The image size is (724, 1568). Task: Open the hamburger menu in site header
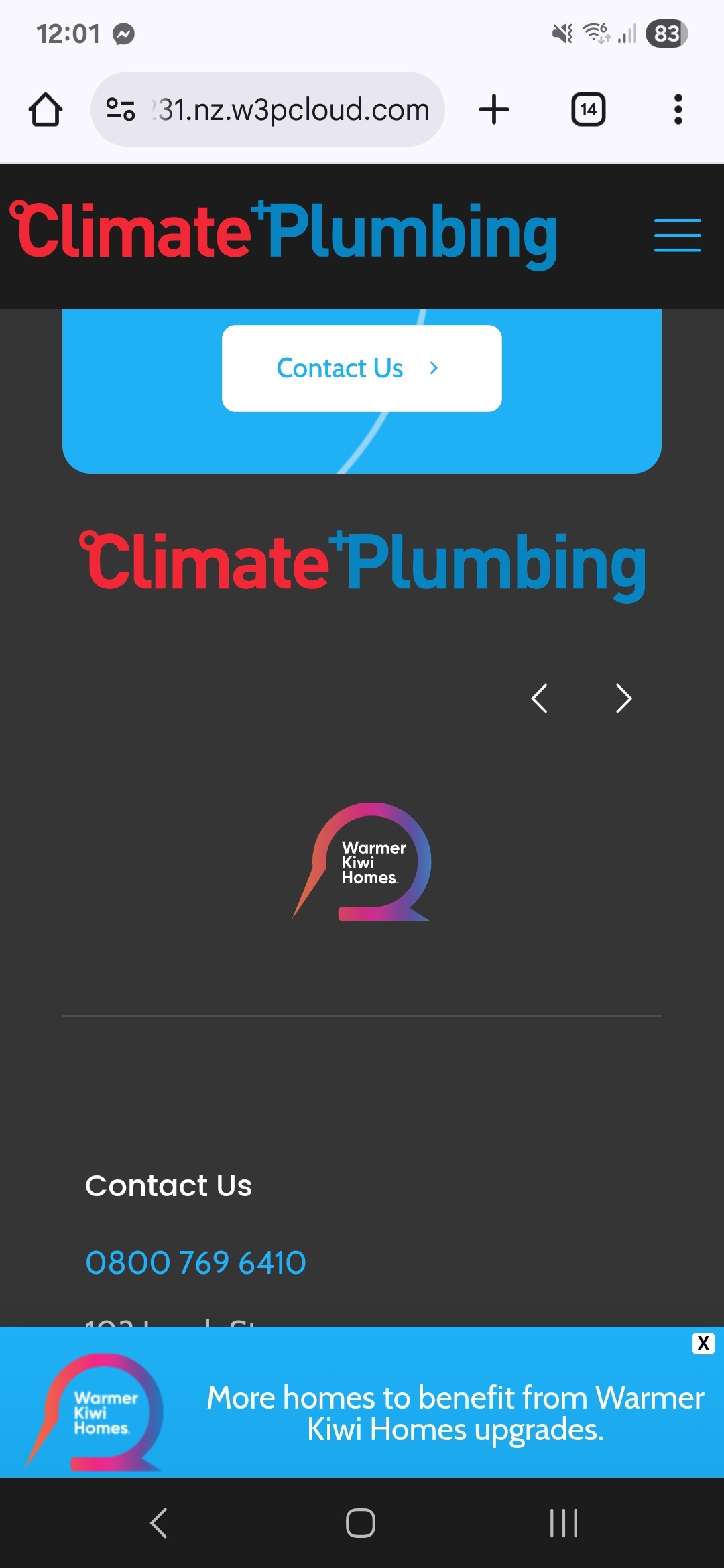pyautogui.click(x=677, y=235)
